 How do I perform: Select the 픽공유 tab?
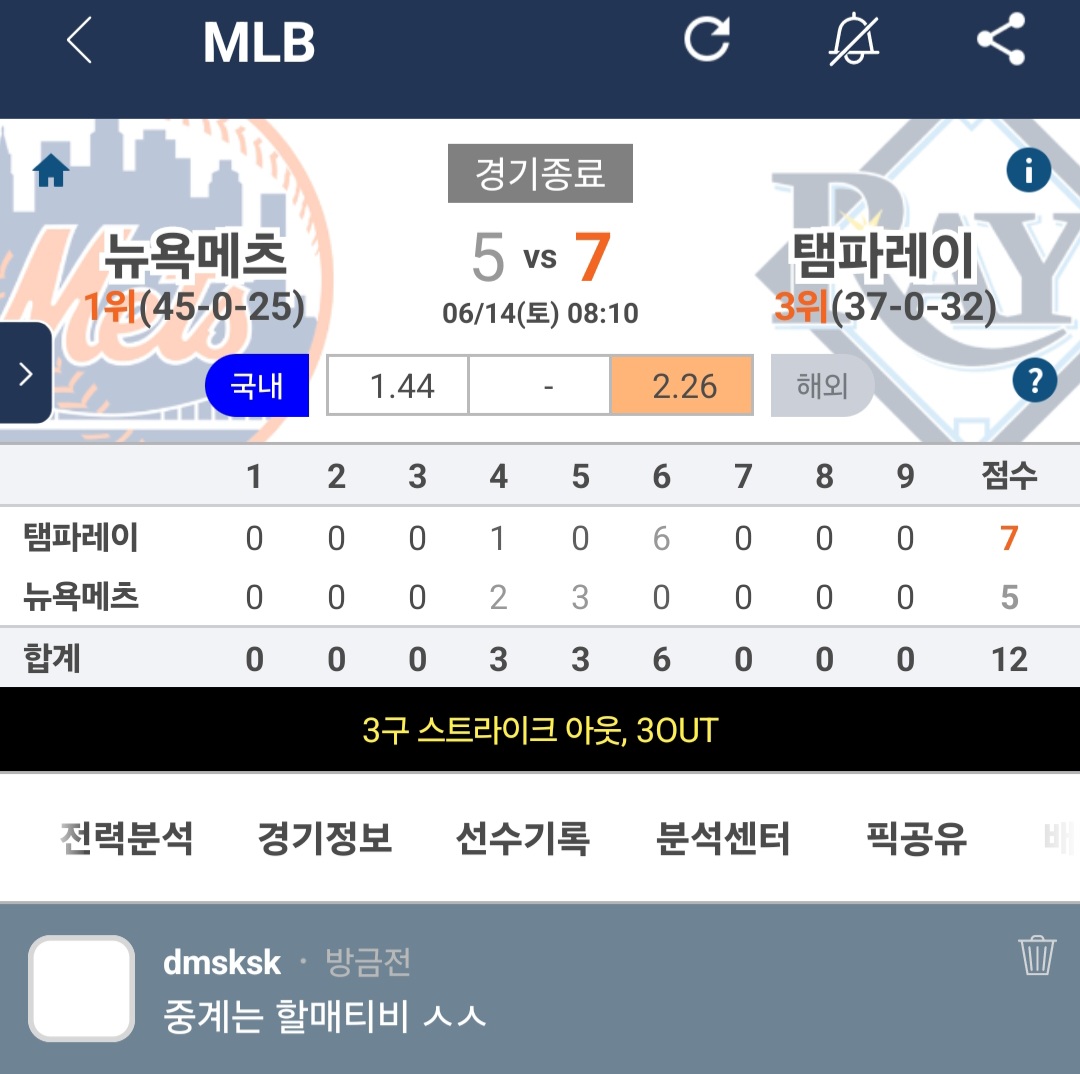click(x=916, y=839)
